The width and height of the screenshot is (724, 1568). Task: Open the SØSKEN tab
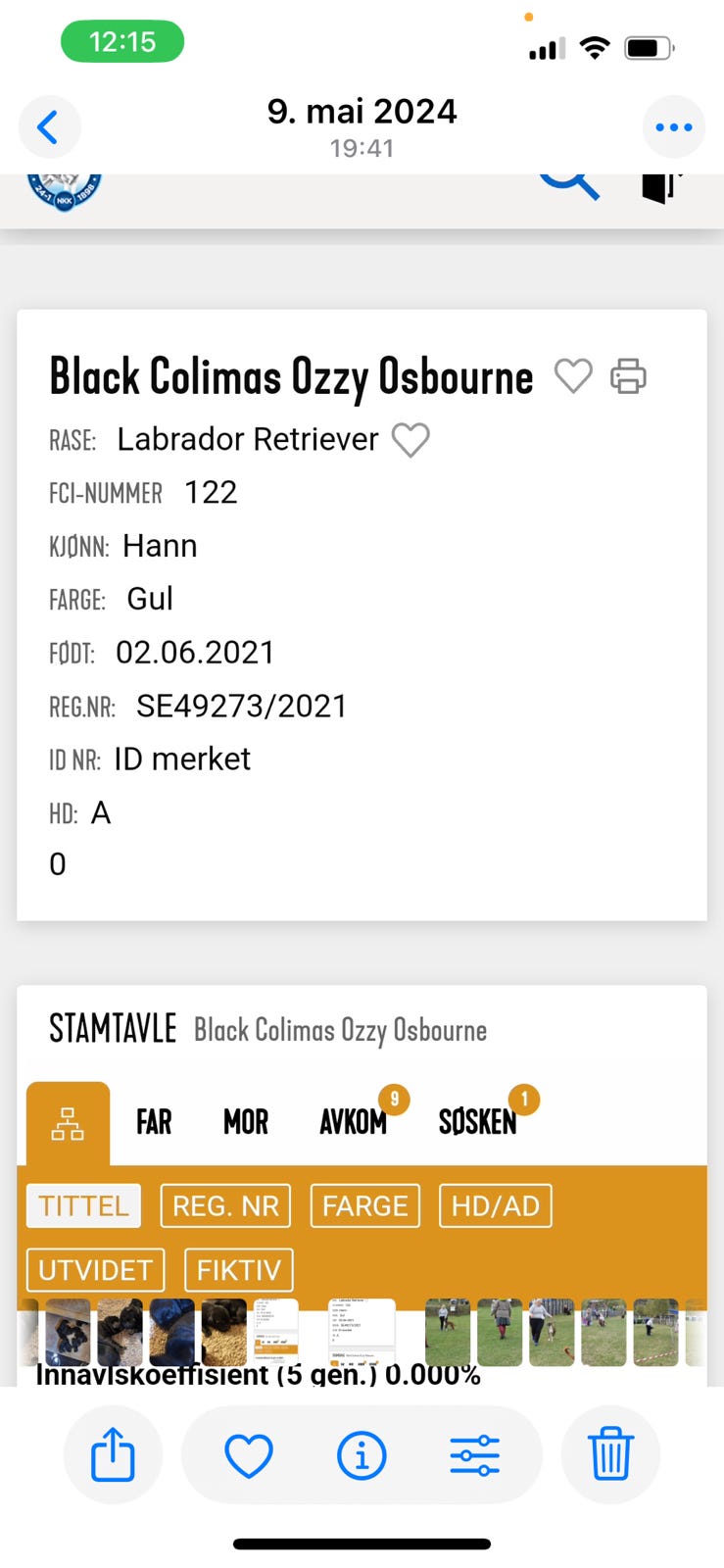tap(477, 1121)
